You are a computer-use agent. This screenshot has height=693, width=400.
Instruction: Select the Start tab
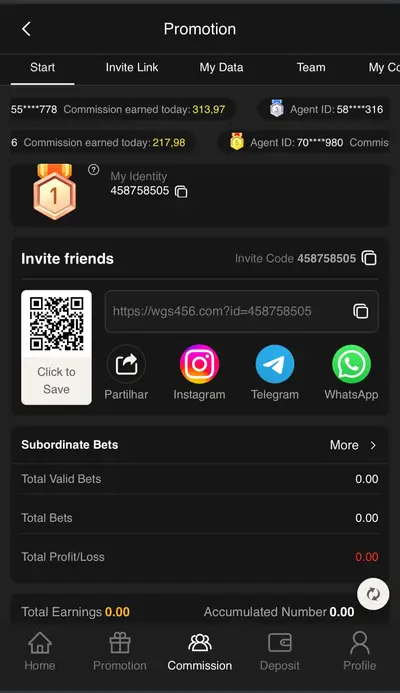42,67
